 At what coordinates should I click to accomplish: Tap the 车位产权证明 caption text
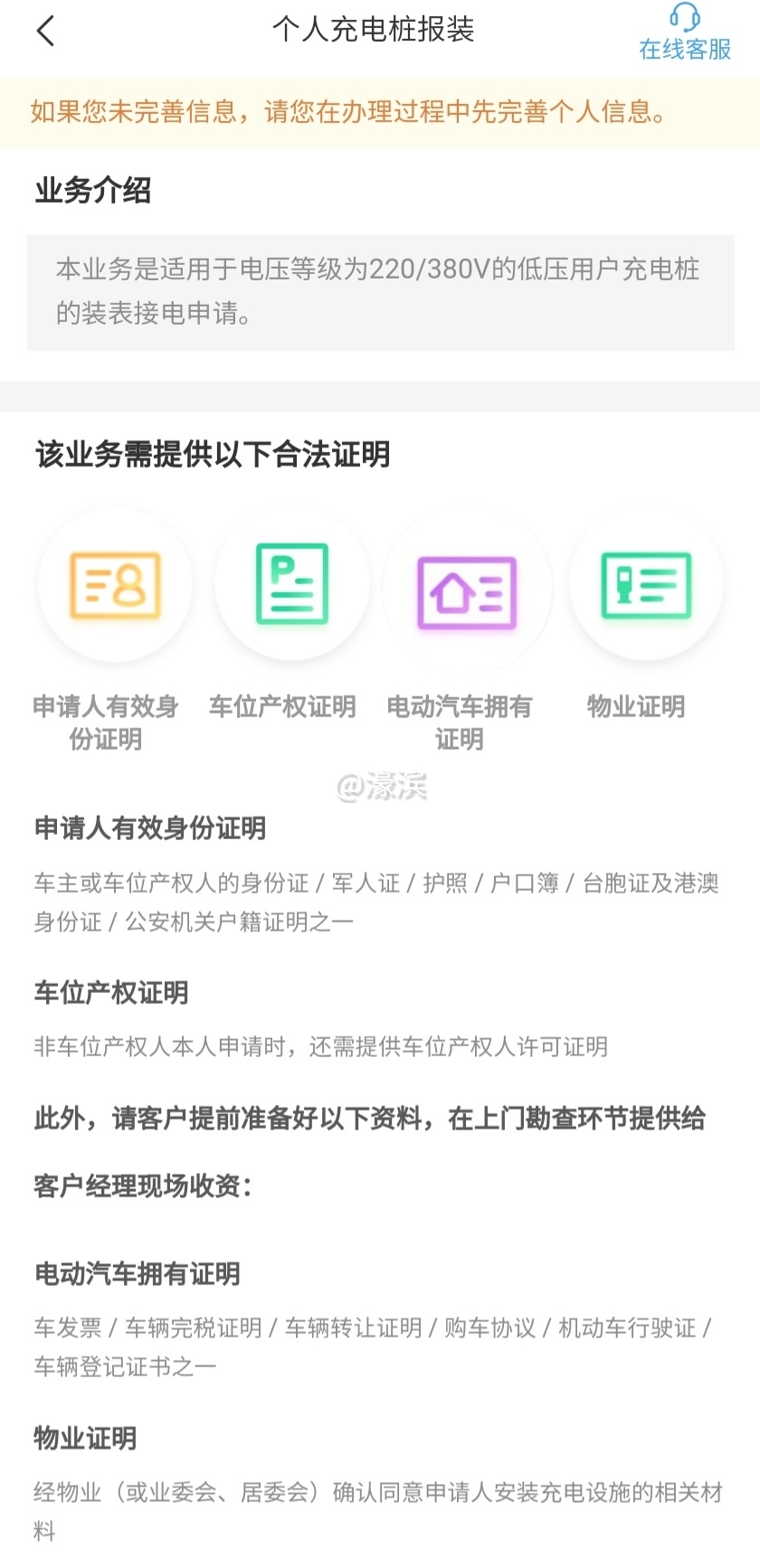pos(282,707)
